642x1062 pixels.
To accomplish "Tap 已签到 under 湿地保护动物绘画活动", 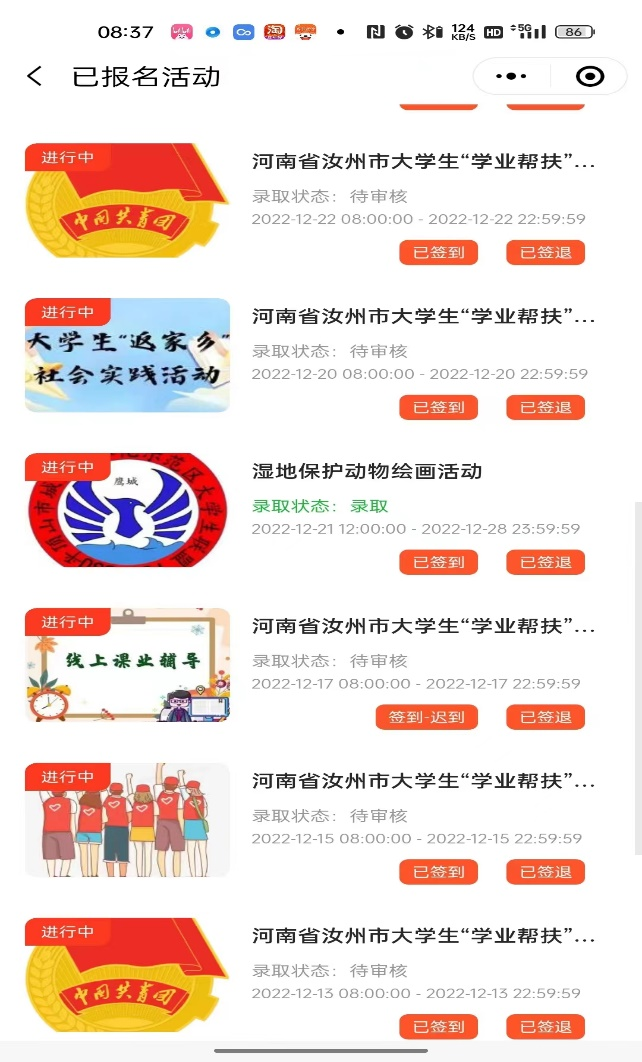I will 439,562.
